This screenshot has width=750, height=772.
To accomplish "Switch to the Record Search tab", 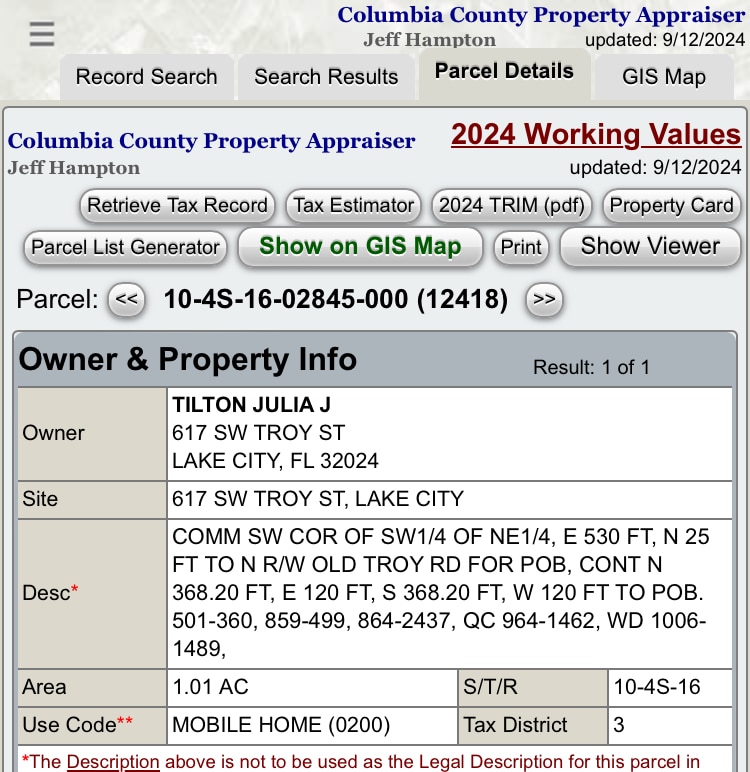I will pyautogui.click(x=146, y=77).
